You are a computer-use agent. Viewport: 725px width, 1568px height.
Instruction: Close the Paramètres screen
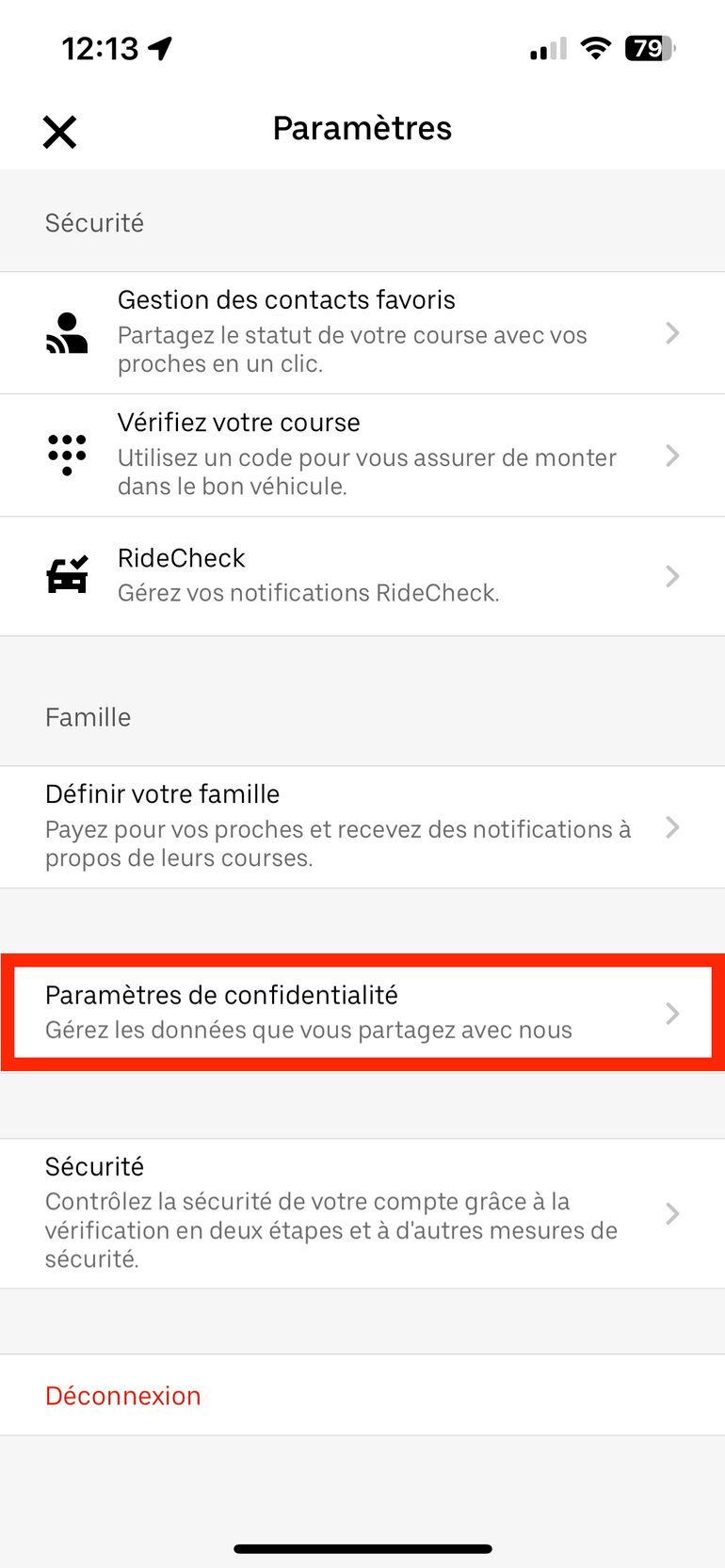(59, 132)
